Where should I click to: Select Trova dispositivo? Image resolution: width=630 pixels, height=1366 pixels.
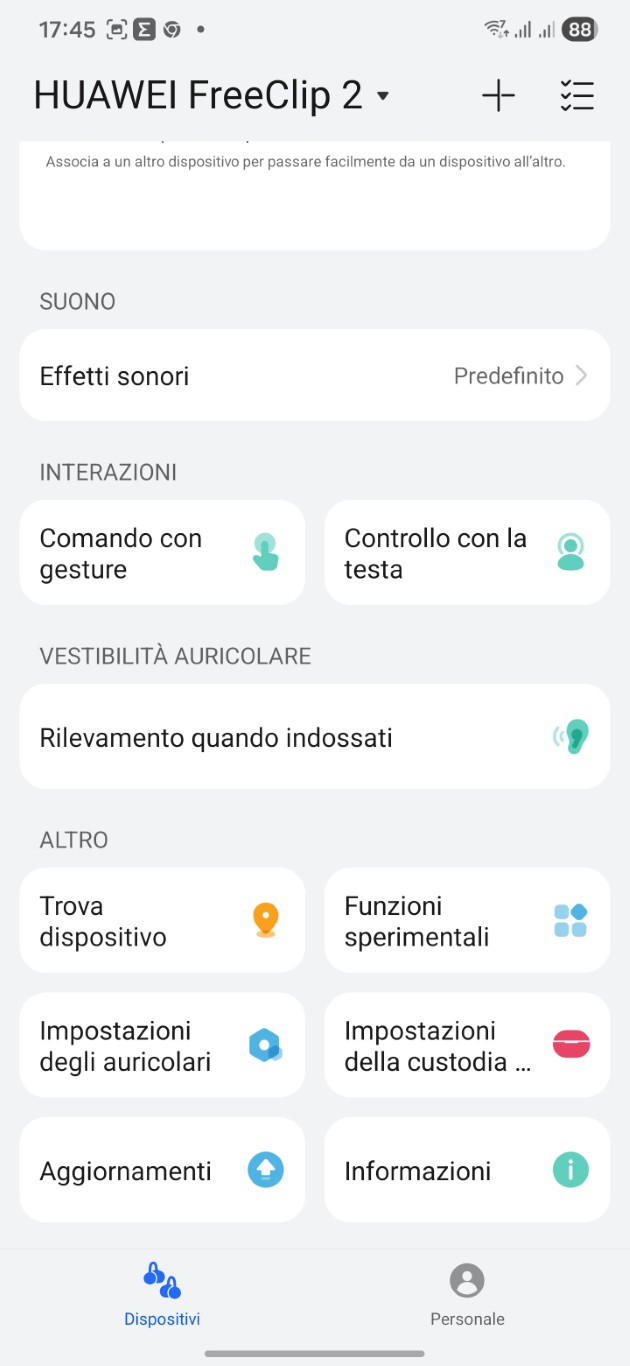(162, 921)
